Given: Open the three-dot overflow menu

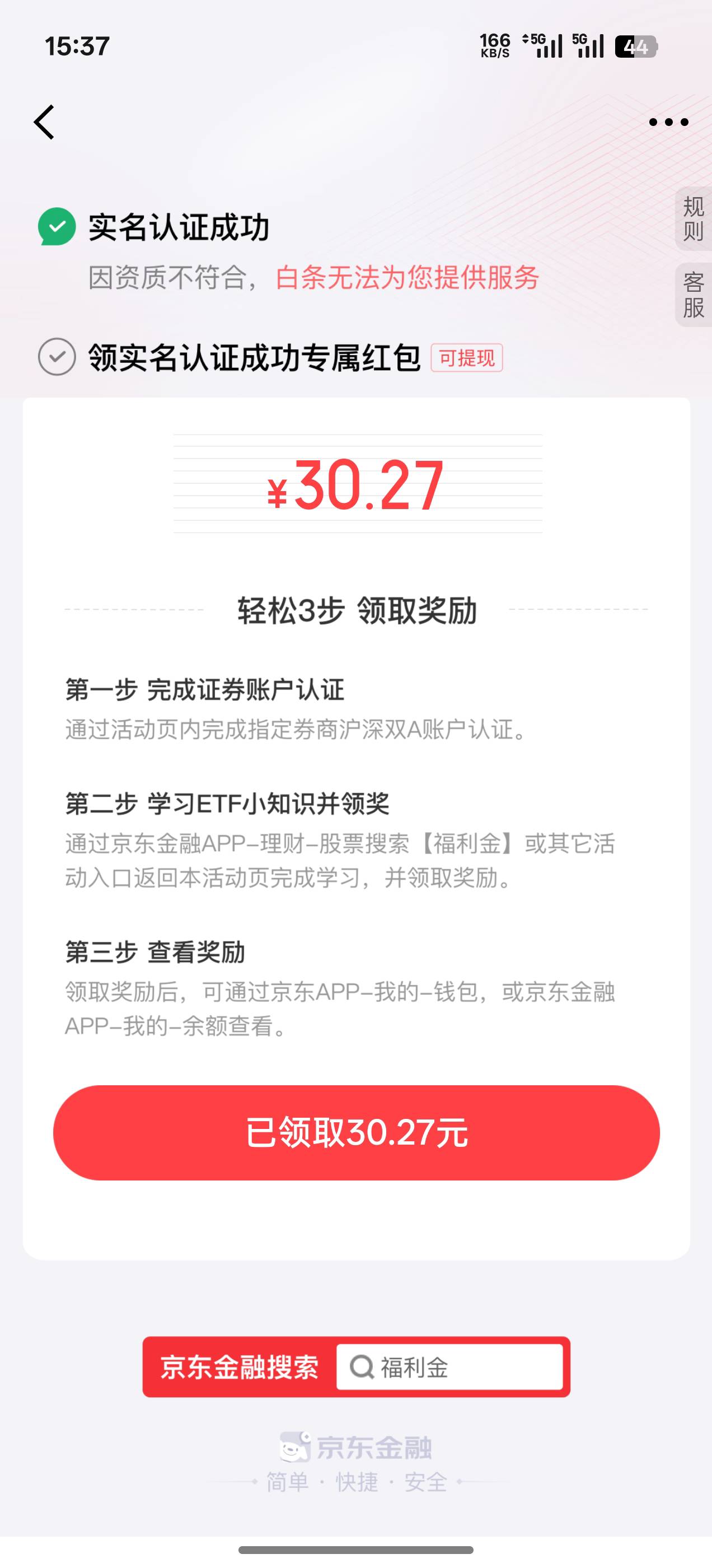Looking at the screenshot, I should [x=668, y=122].
